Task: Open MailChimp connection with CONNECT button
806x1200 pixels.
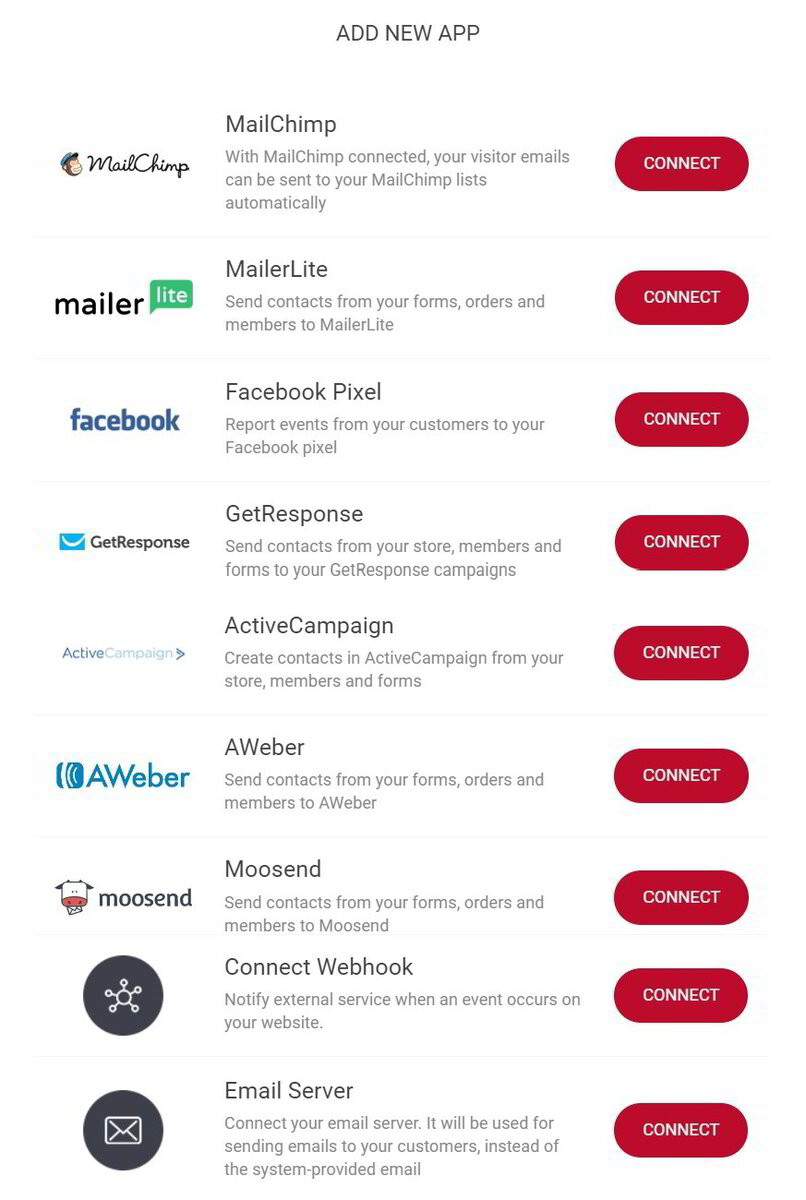Action: click(681, 163)
